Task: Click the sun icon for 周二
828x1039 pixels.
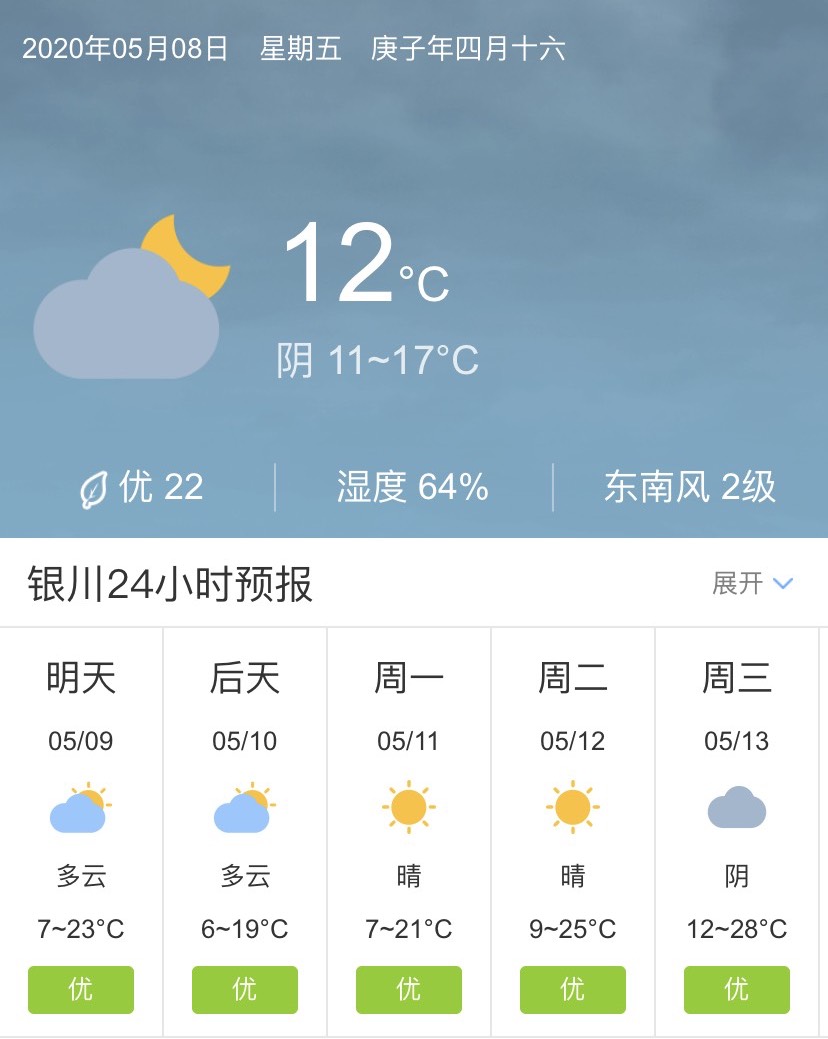Action: (x=572, y=807)
